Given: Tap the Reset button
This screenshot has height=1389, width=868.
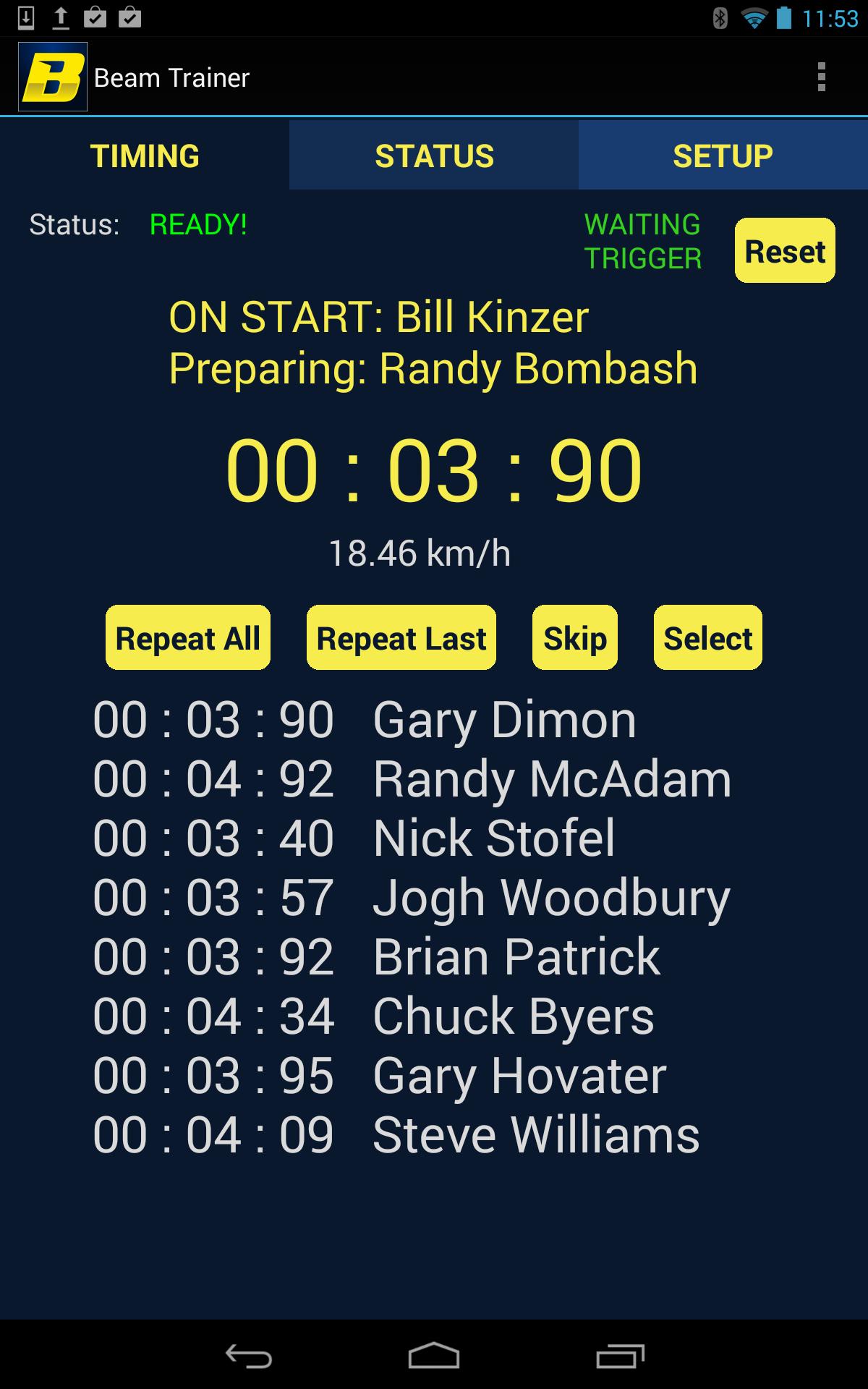Looking at the screenshot, I should pos(785,251).
